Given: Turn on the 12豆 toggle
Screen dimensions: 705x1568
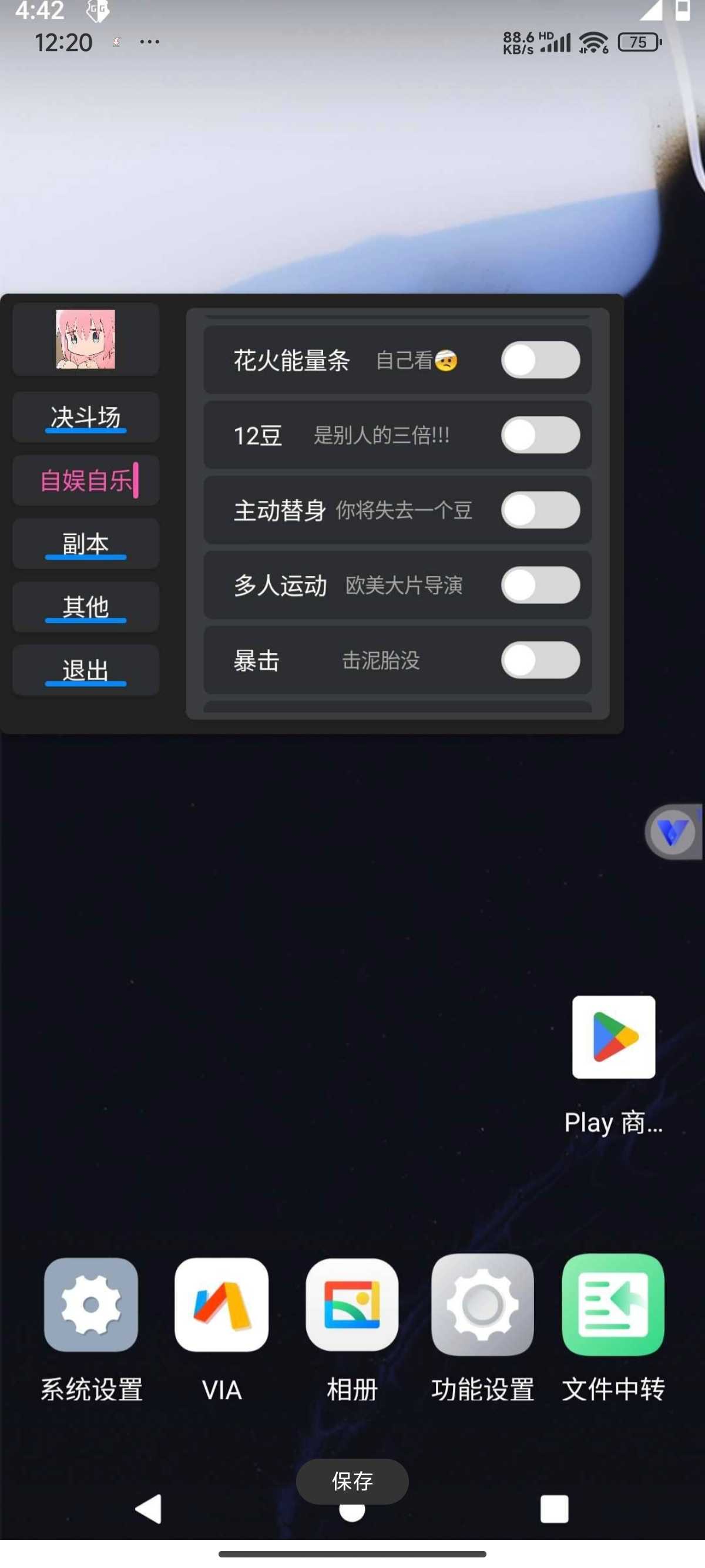Looking at the screenshot, I should pos(540,435).
